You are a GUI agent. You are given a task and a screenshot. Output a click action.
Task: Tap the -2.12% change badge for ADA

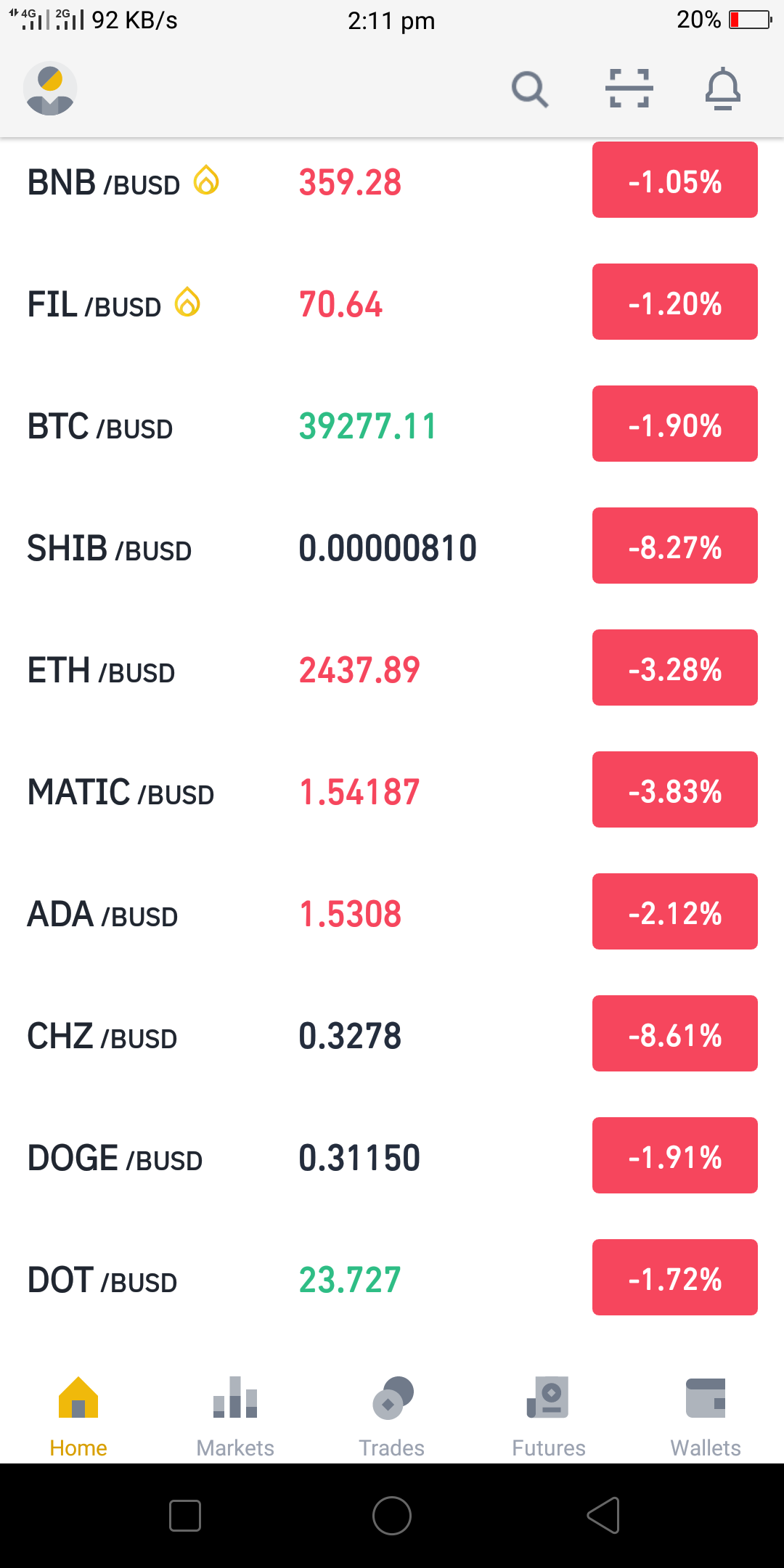point(675,912)
